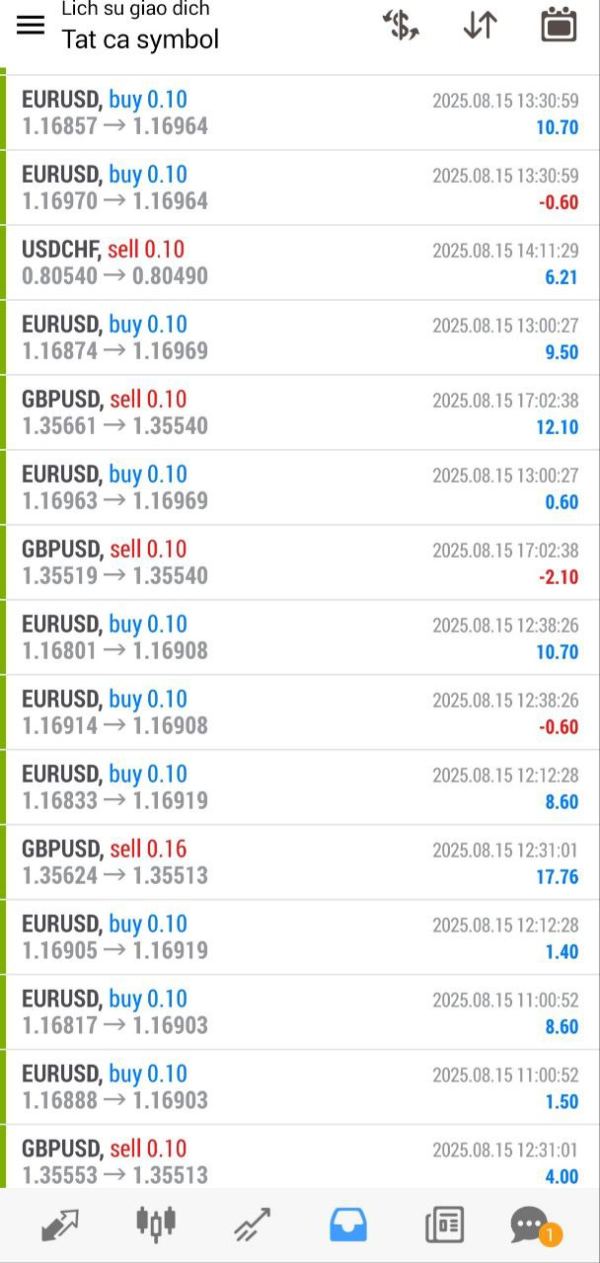This screenshot has width=600, height=1263.
Task: Expand the EURUSD deal opened at 1.16905
Action: [300, 937]
